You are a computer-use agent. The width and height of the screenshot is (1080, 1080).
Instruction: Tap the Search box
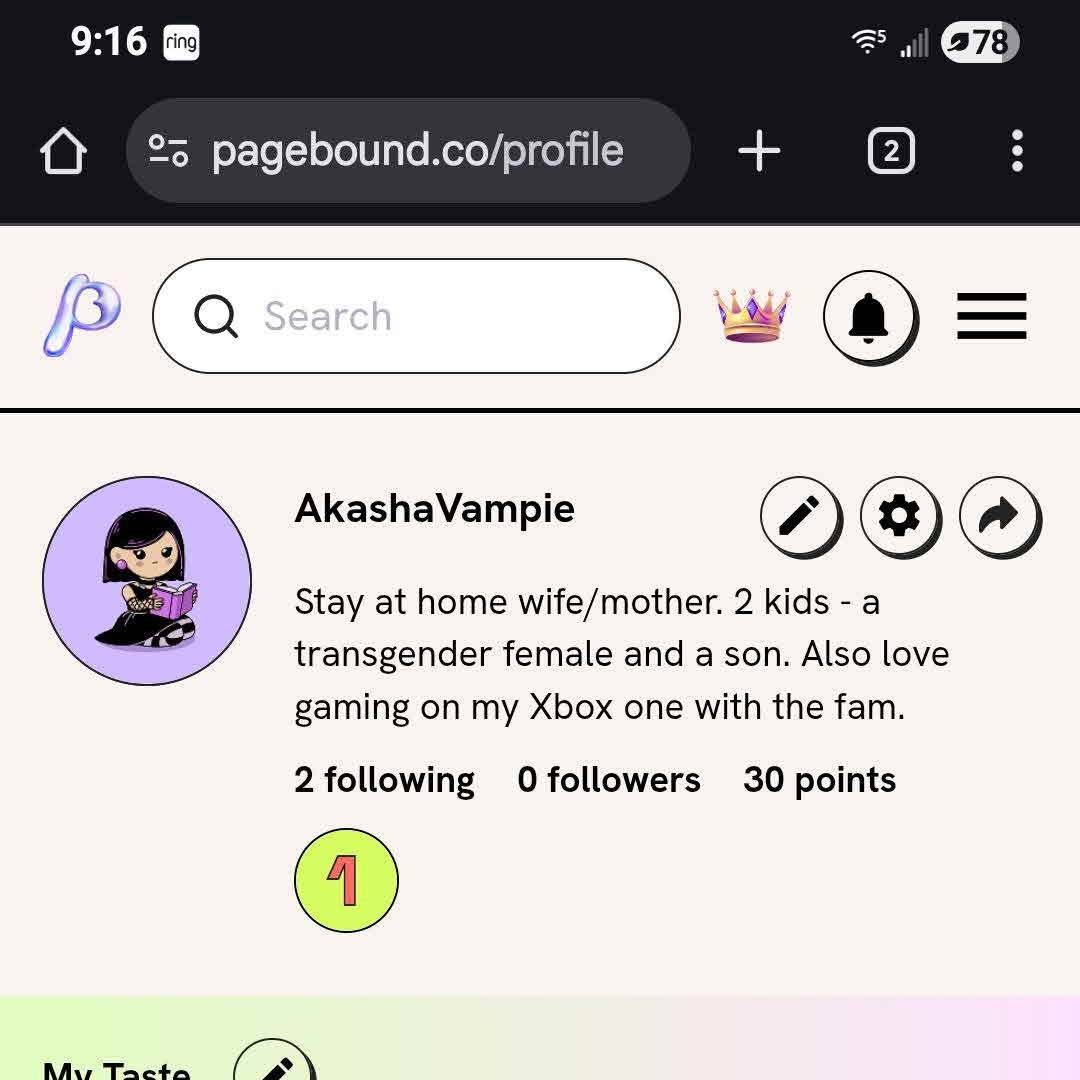[416, 316]
